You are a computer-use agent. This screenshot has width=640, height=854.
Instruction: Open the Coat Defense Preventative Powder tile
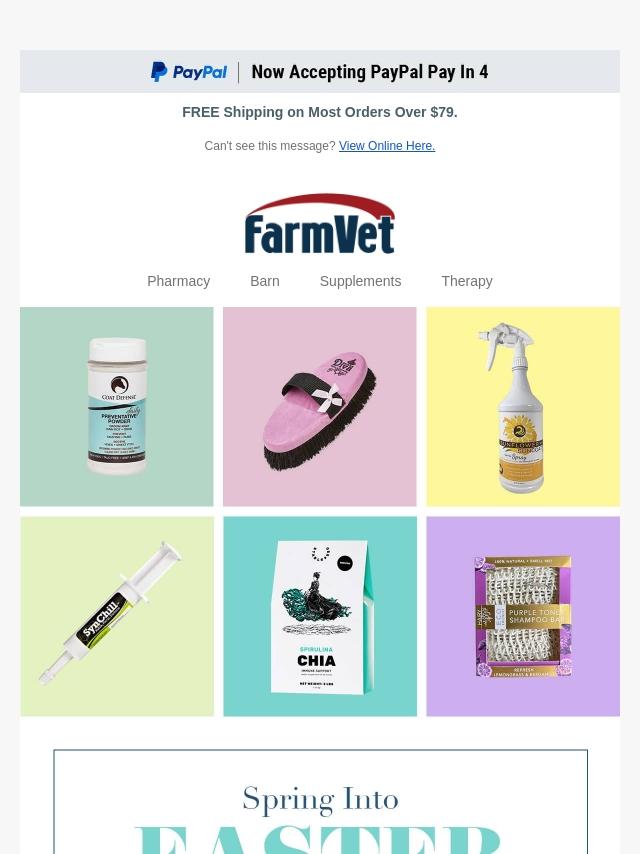click(x=117, y=406)
